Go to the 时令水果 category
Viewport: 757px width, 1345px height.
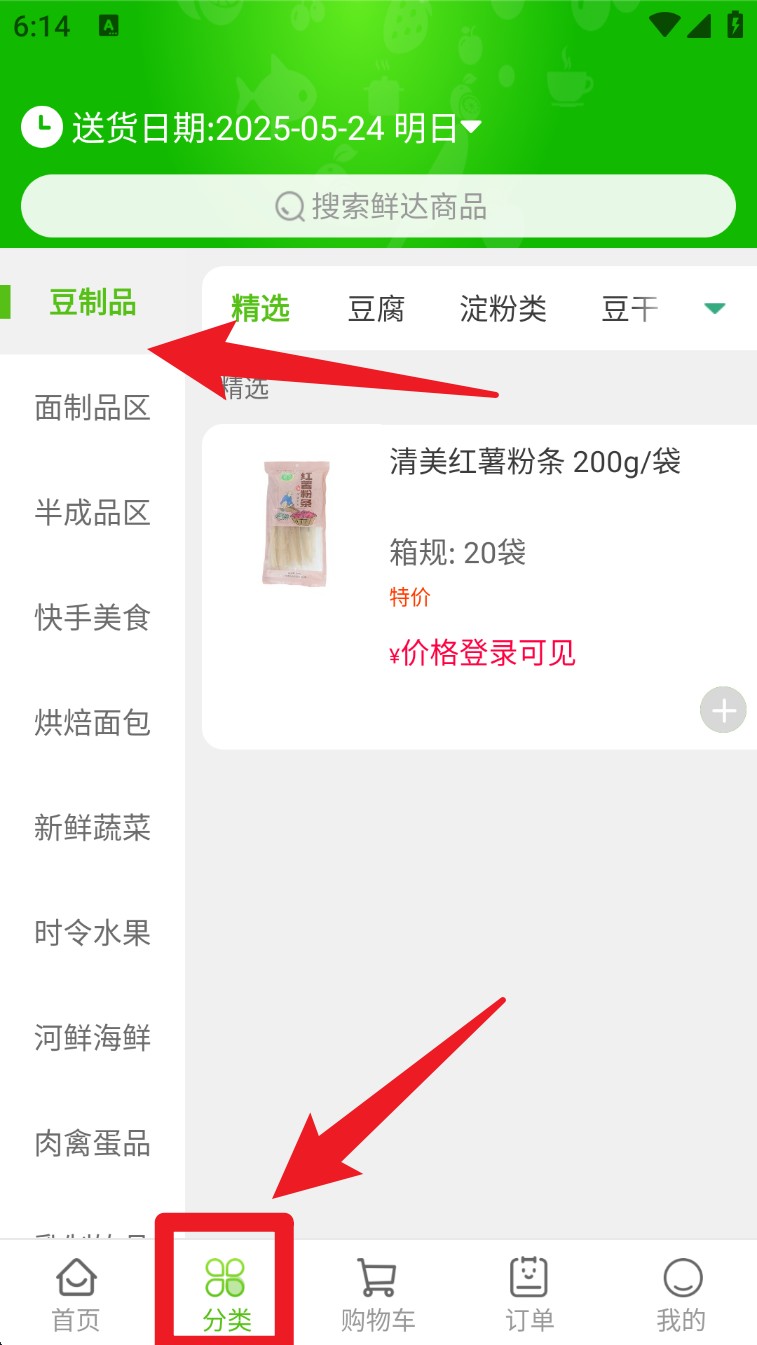pos(92,933)
